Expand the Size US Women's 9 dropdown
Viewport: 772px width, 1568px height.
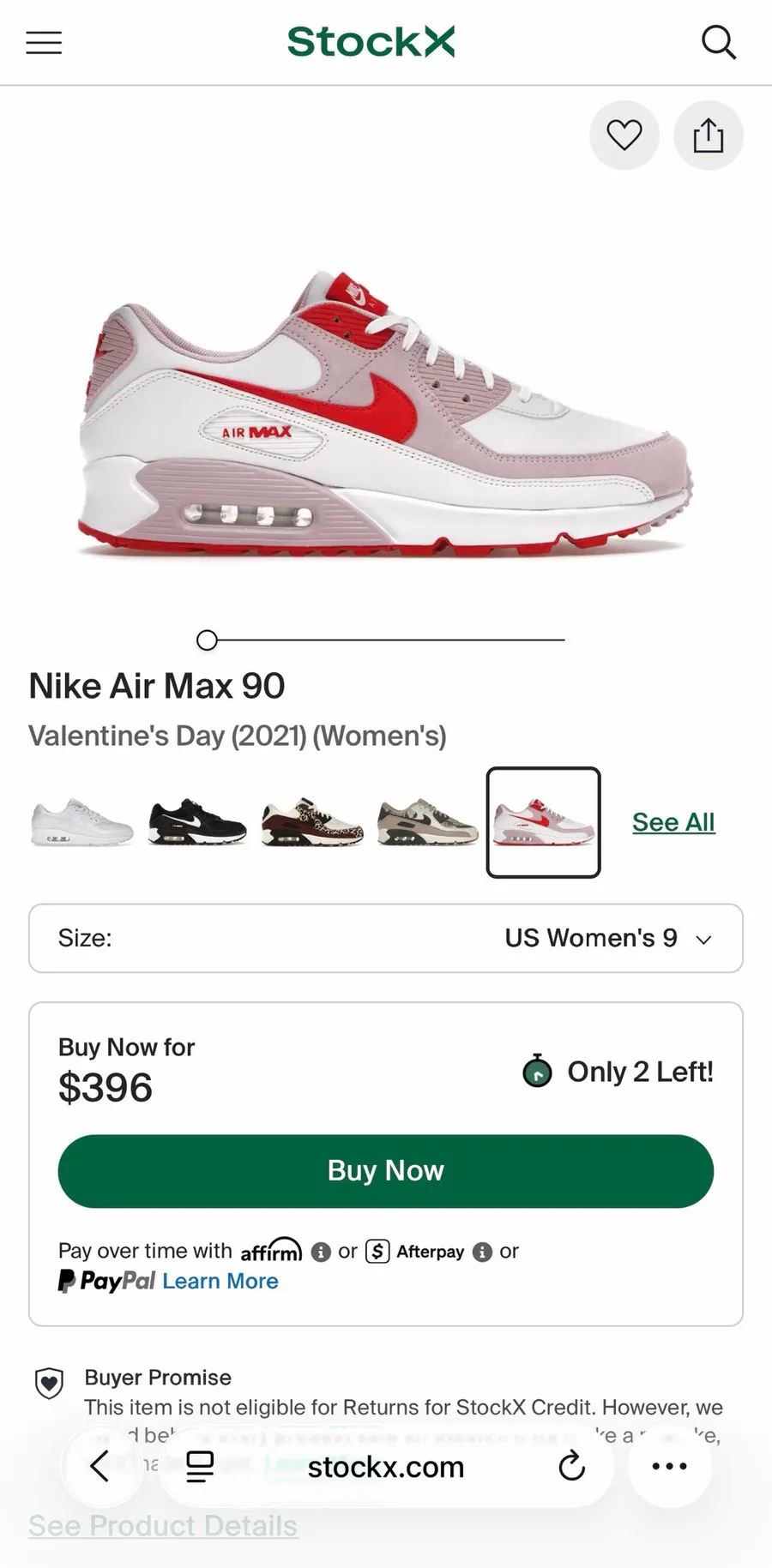pos(386,938)
